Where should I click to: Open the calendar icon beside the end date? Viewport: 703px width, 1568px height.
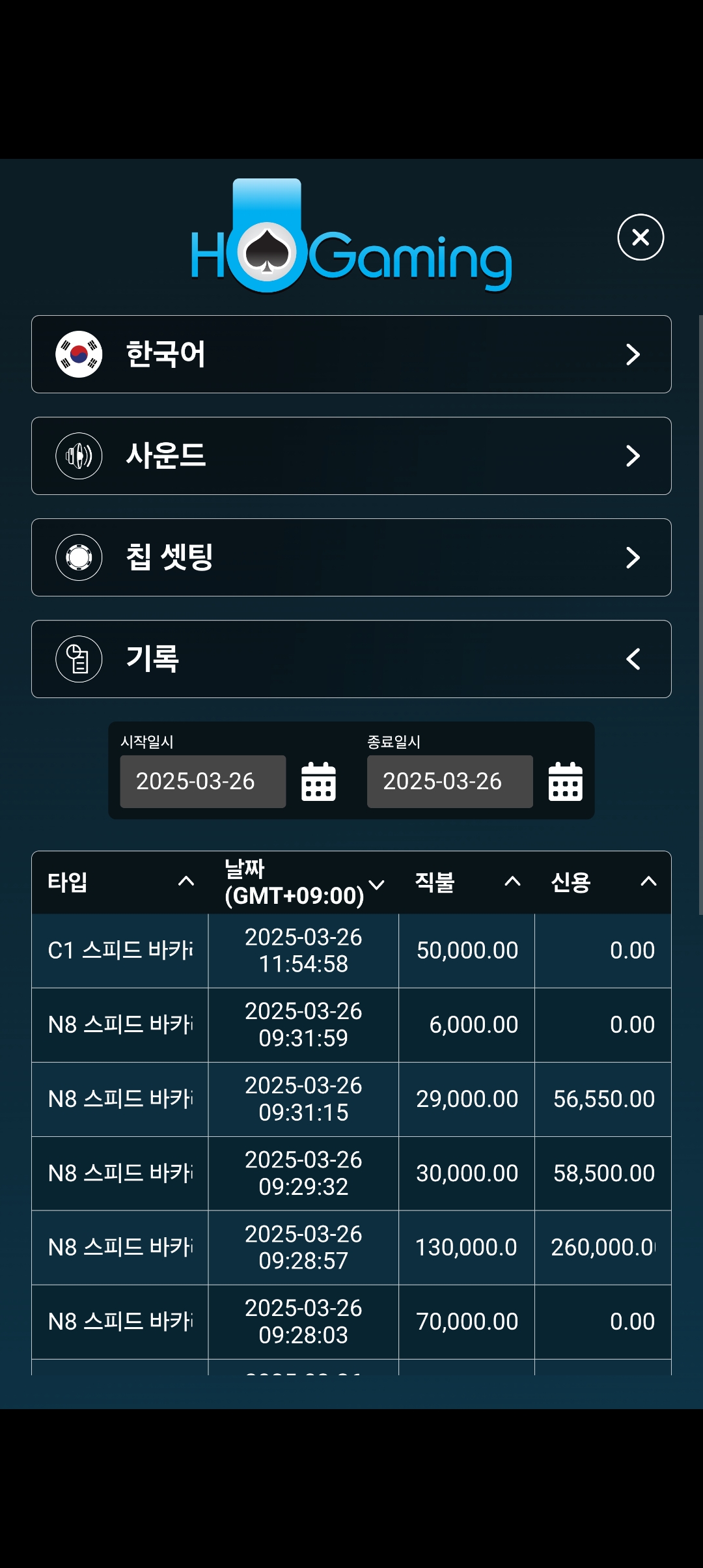point(565,781)
